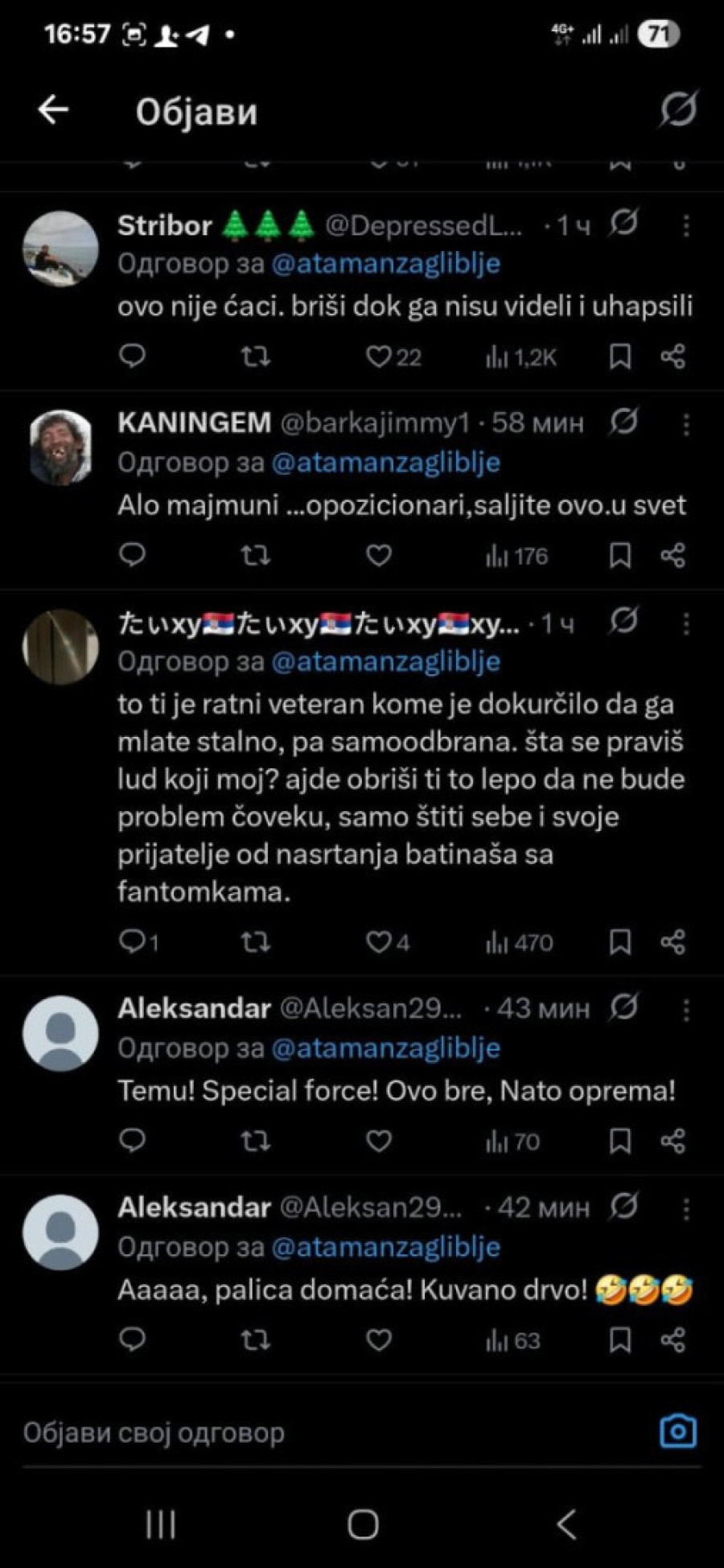Tap the Објави свој одговор reply field

click(x=322, y=1433)
